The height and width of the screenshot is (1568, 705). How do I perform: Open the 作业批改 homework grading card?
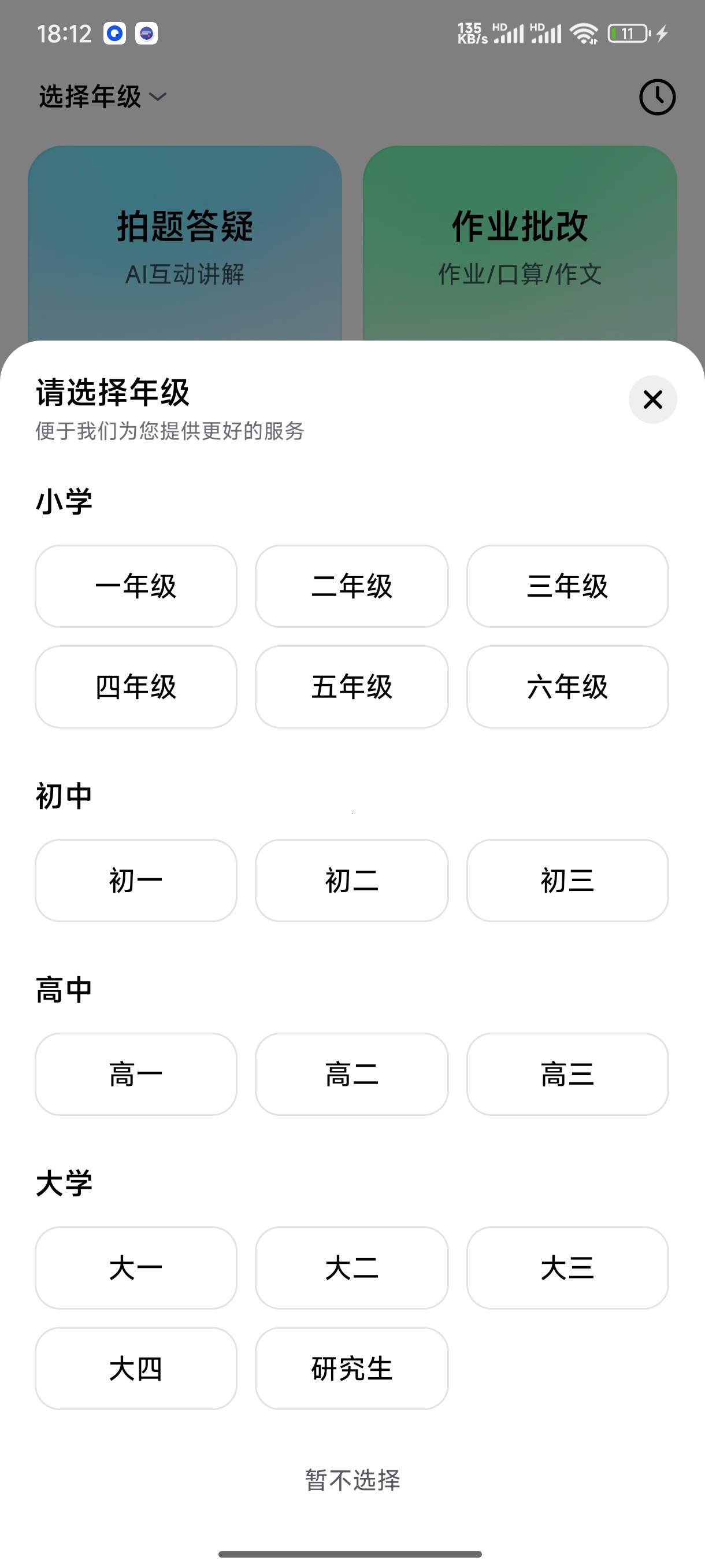coord(520,243)
